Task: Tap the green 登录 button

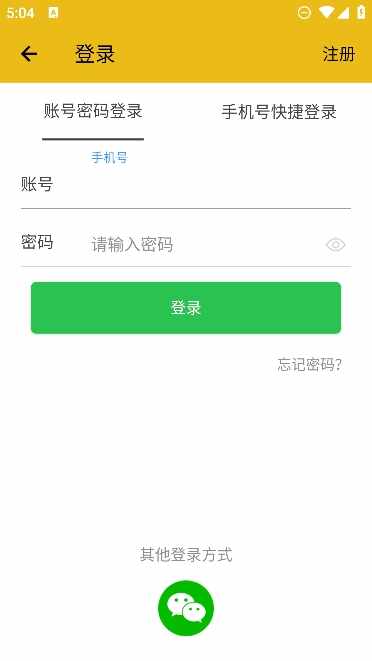Action: pos(186,308)
